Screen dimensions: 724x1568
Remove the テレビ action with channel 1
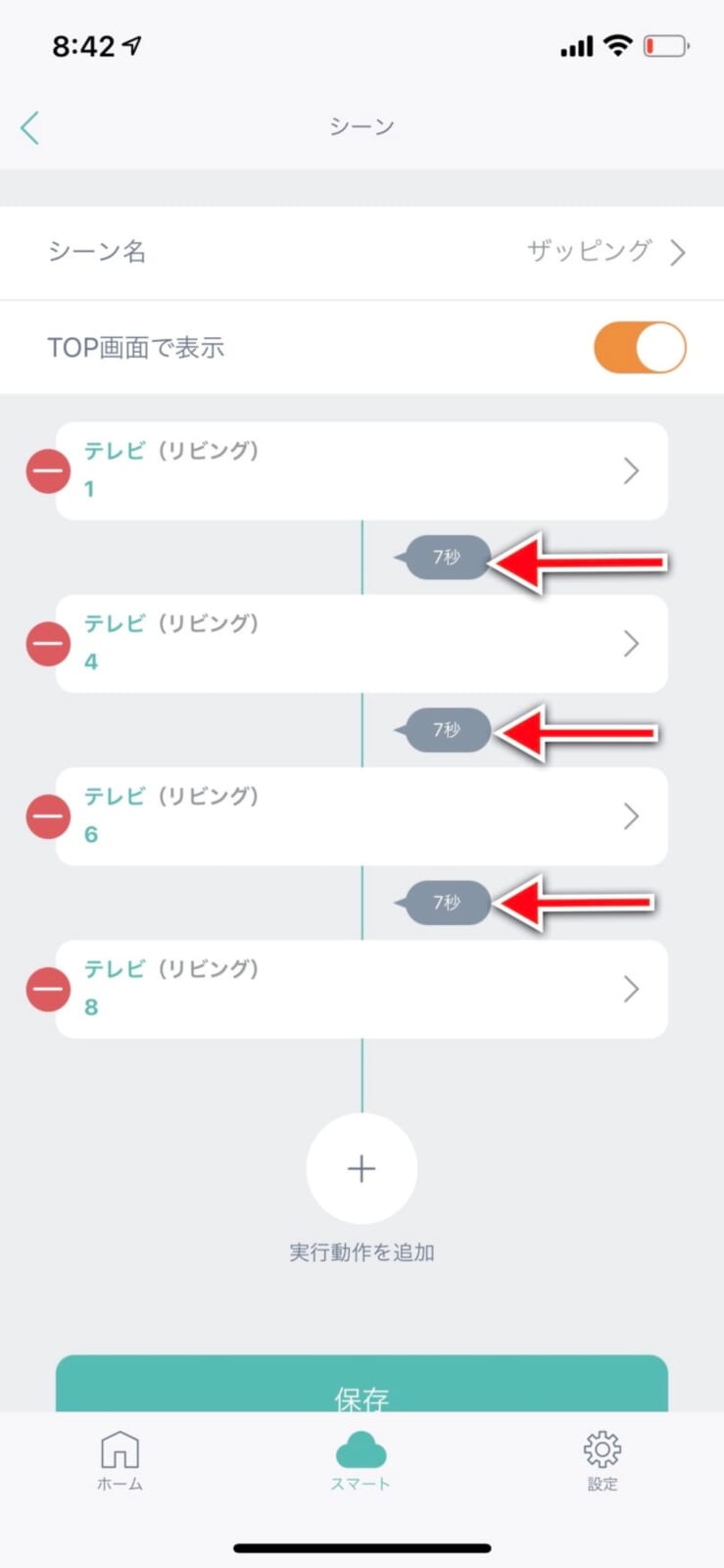(x=48, y=471)
